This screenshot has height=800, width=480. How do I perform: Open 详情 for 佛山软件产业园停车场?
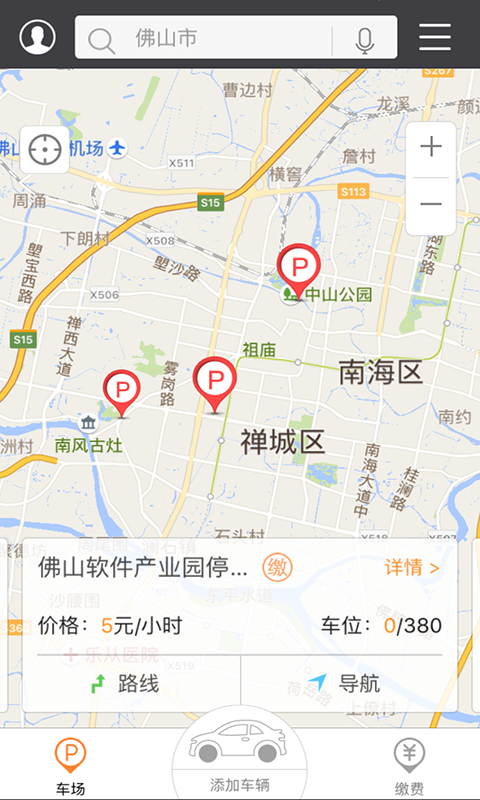tap(412, 567)
